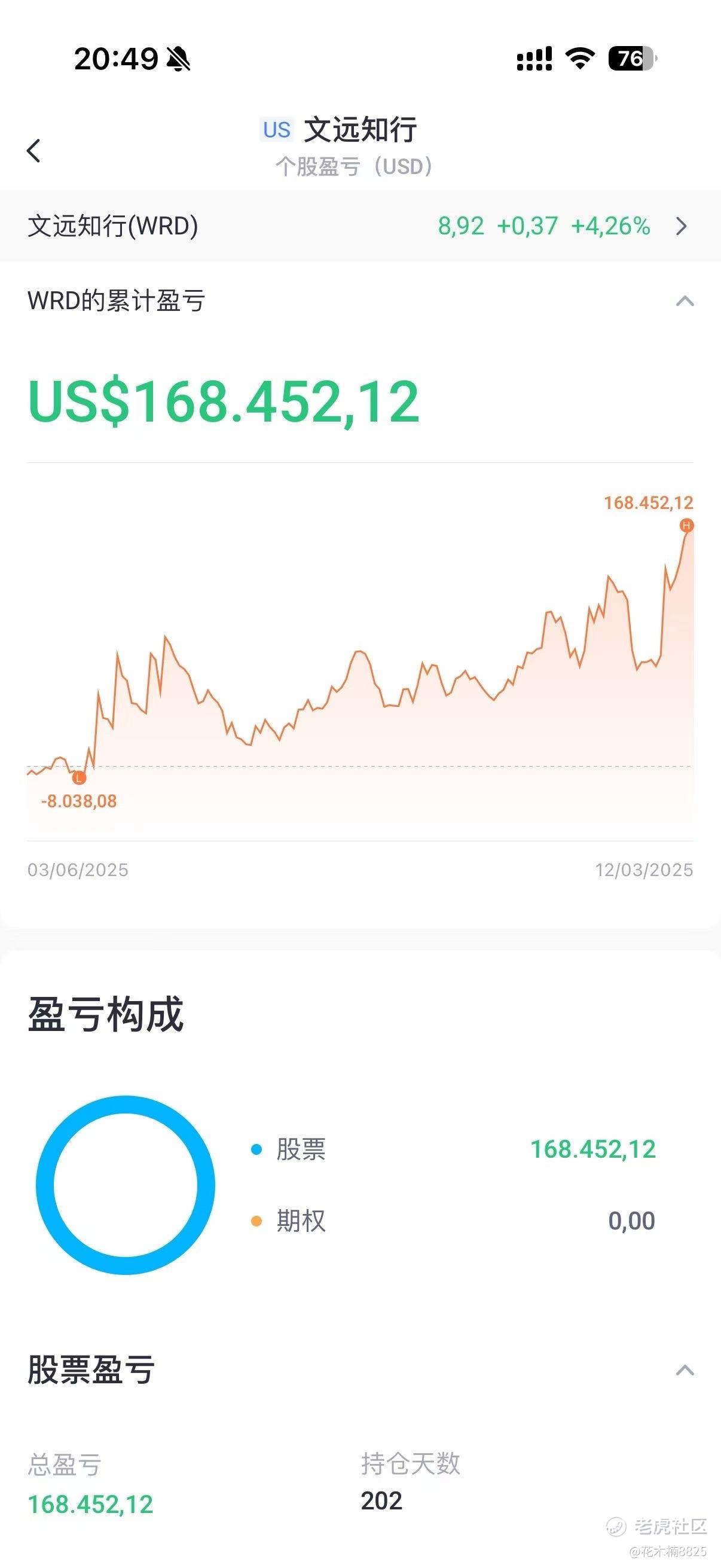Open the 文远知行(WRD) stock quote row
This screenshot has width=721, height=1568.
[x=360, y=226]
